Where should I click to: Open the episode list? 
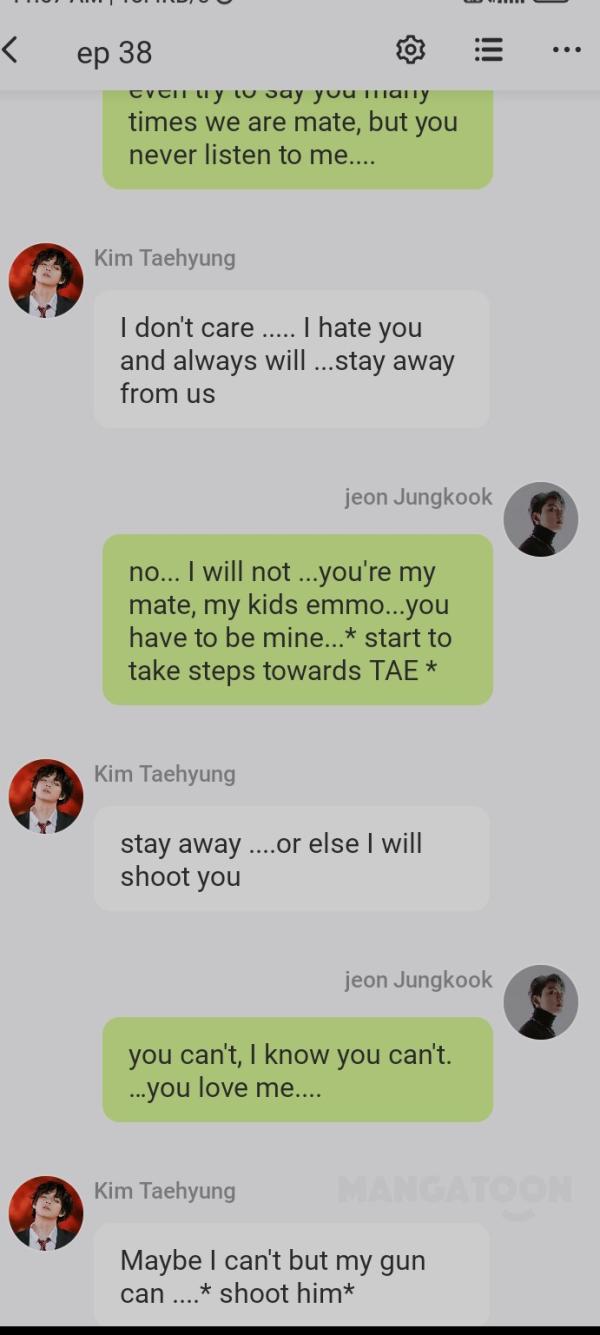point(488,50)
